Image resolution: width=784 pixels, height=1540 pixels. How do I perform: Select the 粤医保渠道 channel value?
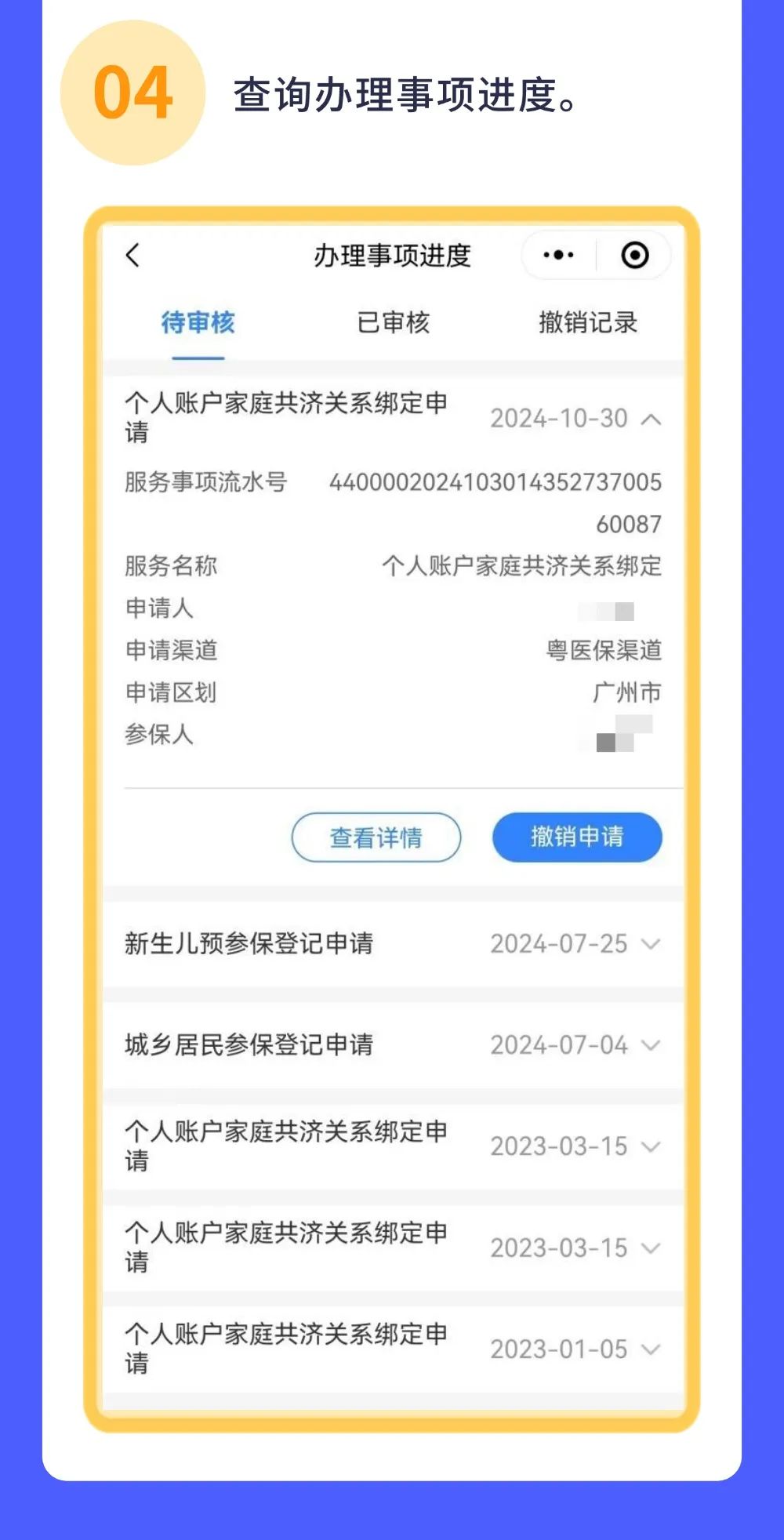pos(602,651)
